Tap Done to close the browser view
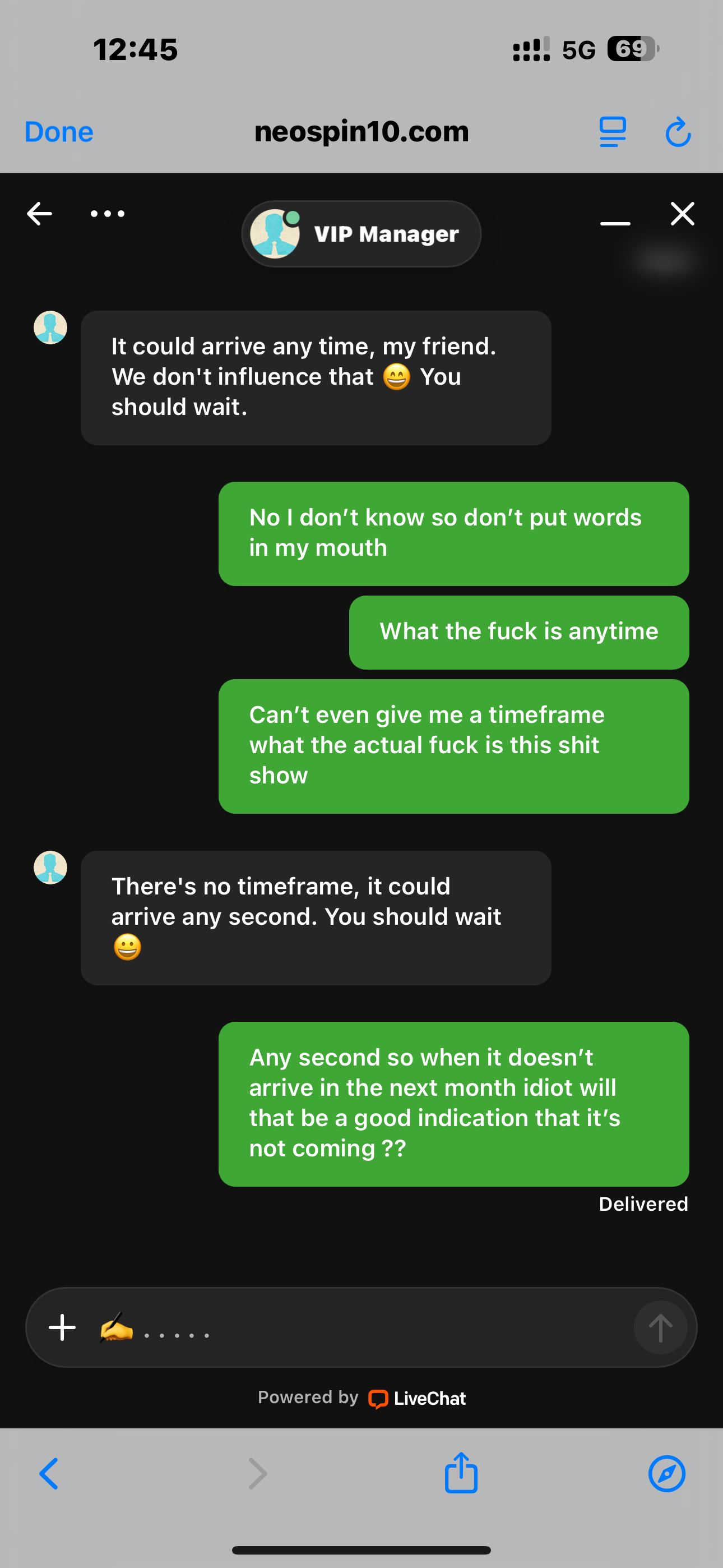 point(59,132)
